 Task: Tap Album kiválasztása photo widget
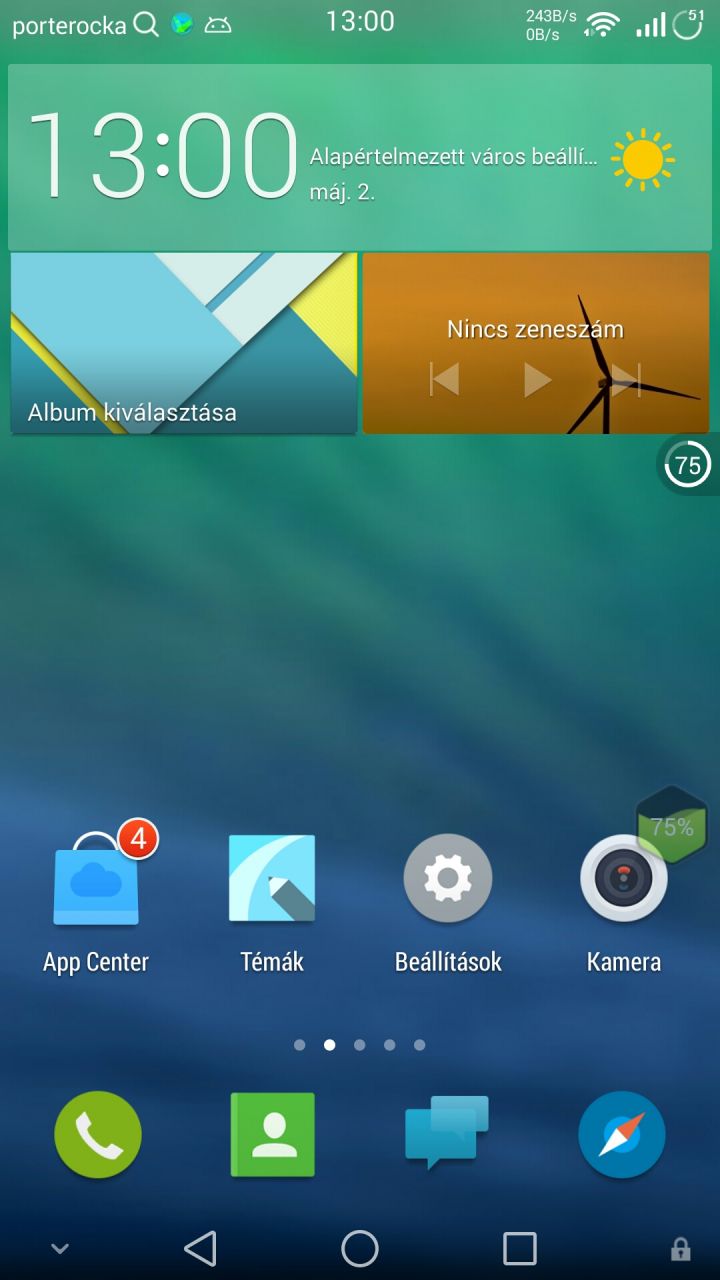pos(184,343)
